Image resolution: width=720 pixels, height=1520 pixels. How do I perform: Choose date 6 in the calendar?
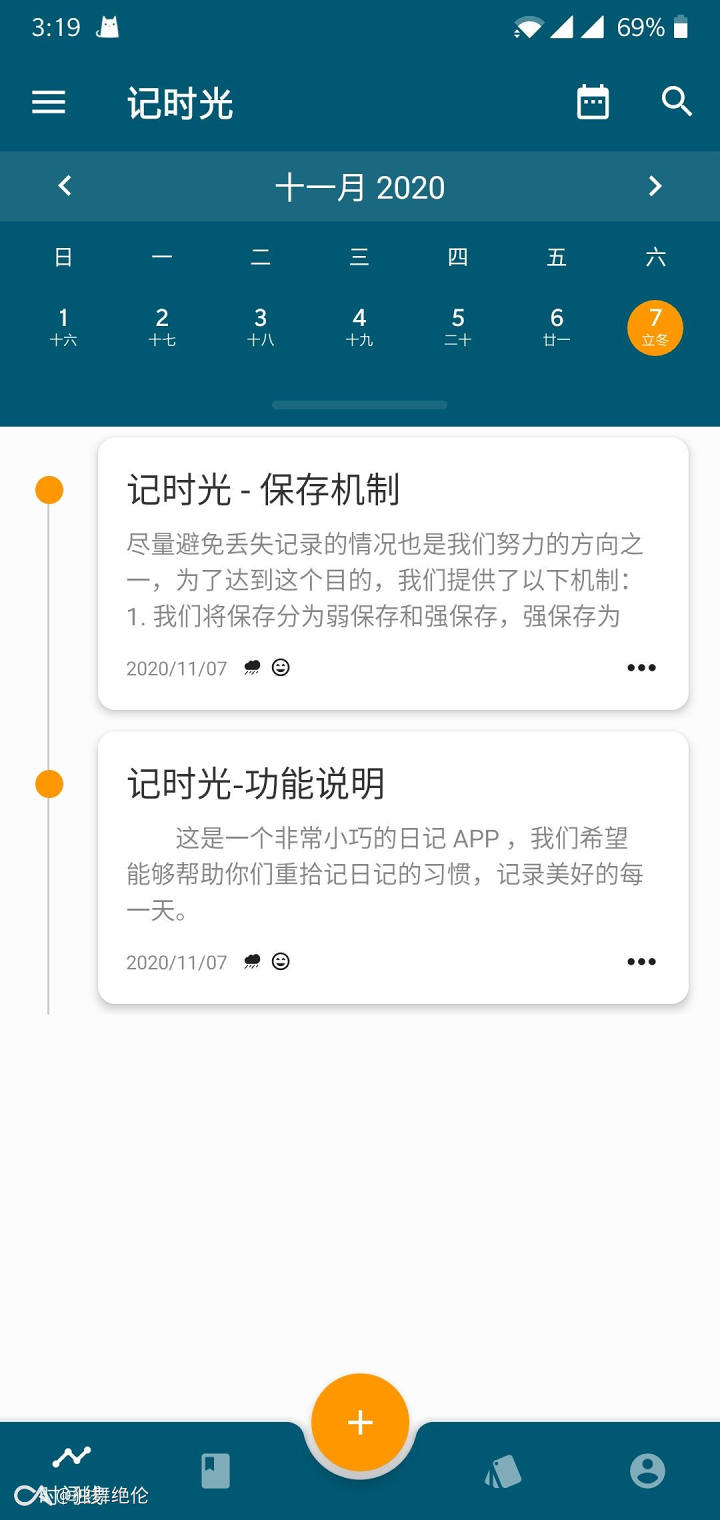[x=557, y=327]
